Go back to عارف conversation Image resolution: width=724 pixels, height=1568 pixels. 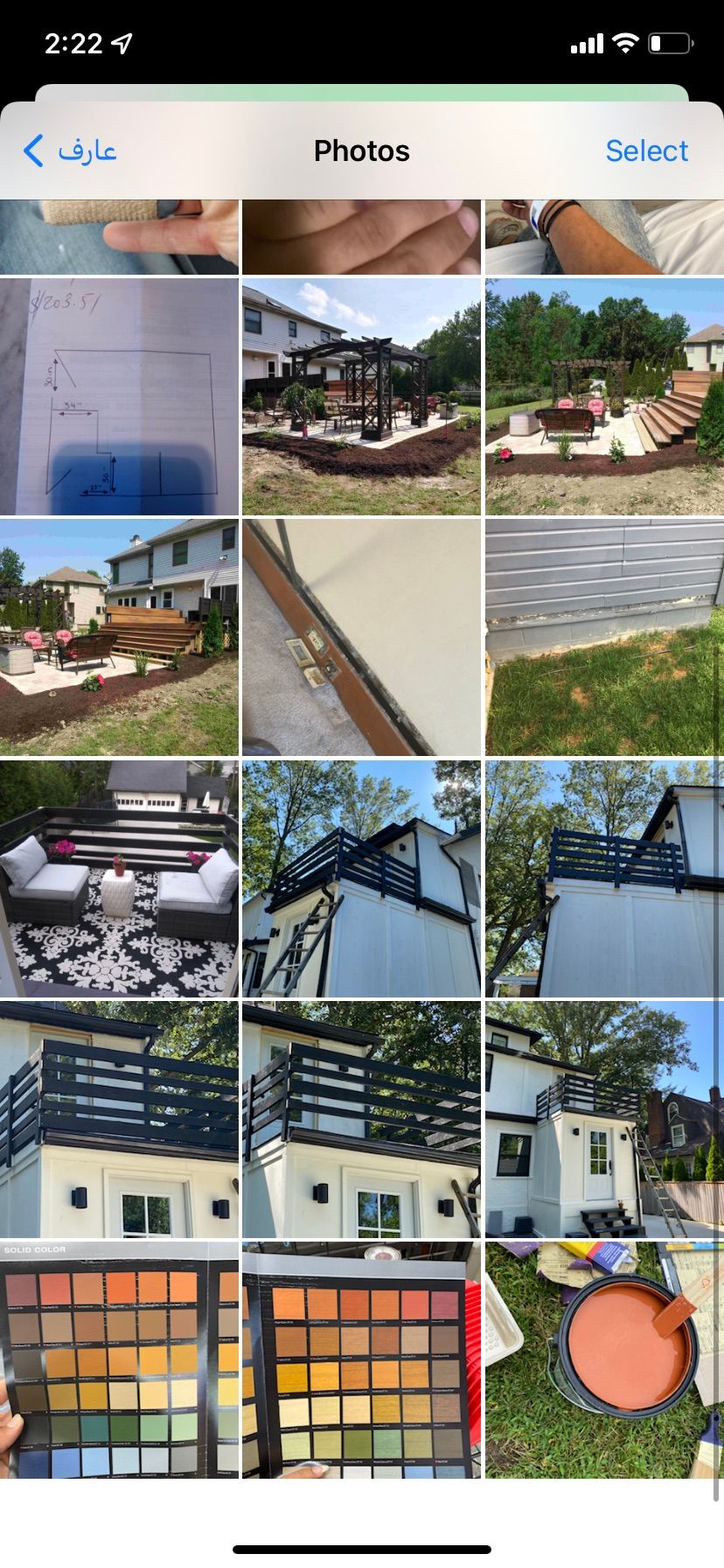72,151
